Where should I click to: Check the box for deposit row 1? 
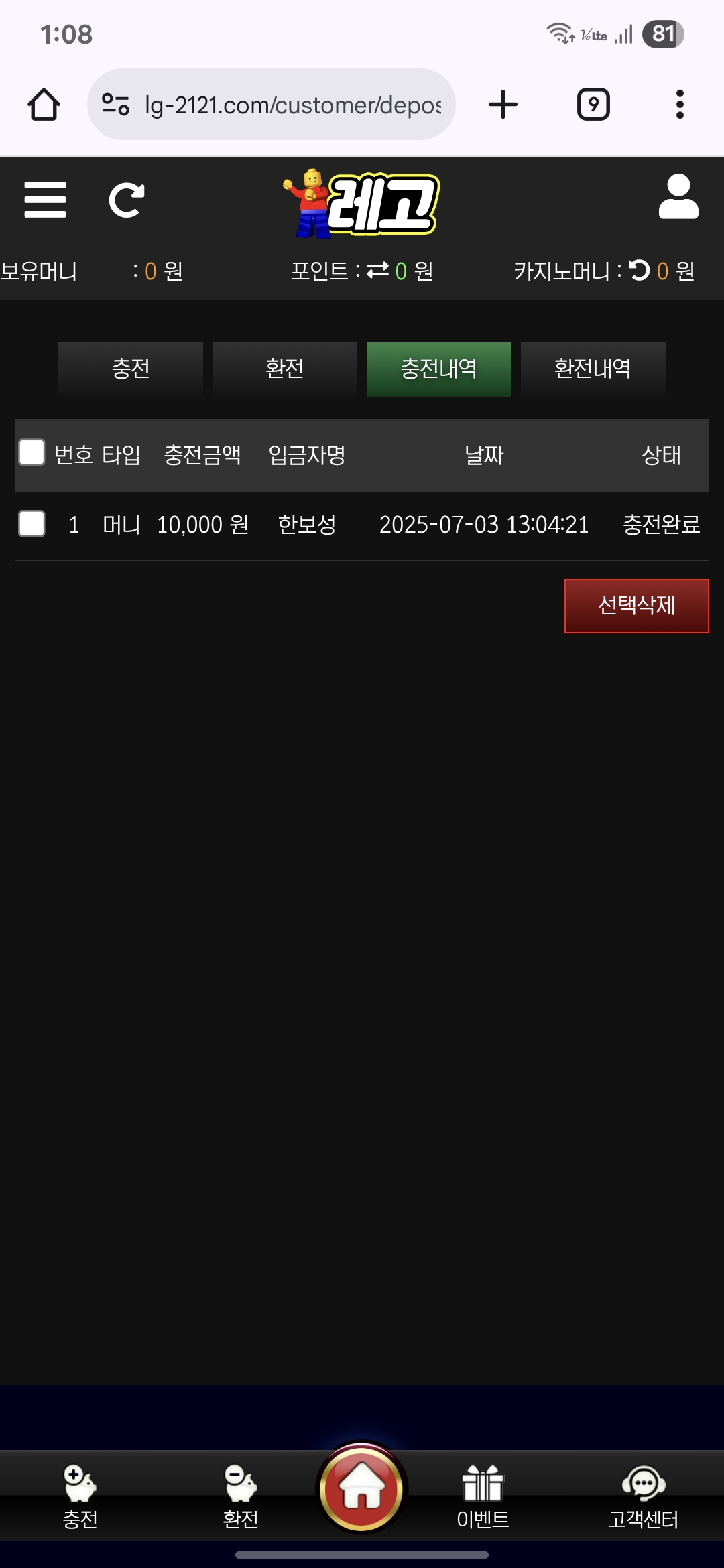tap(32, 523)
